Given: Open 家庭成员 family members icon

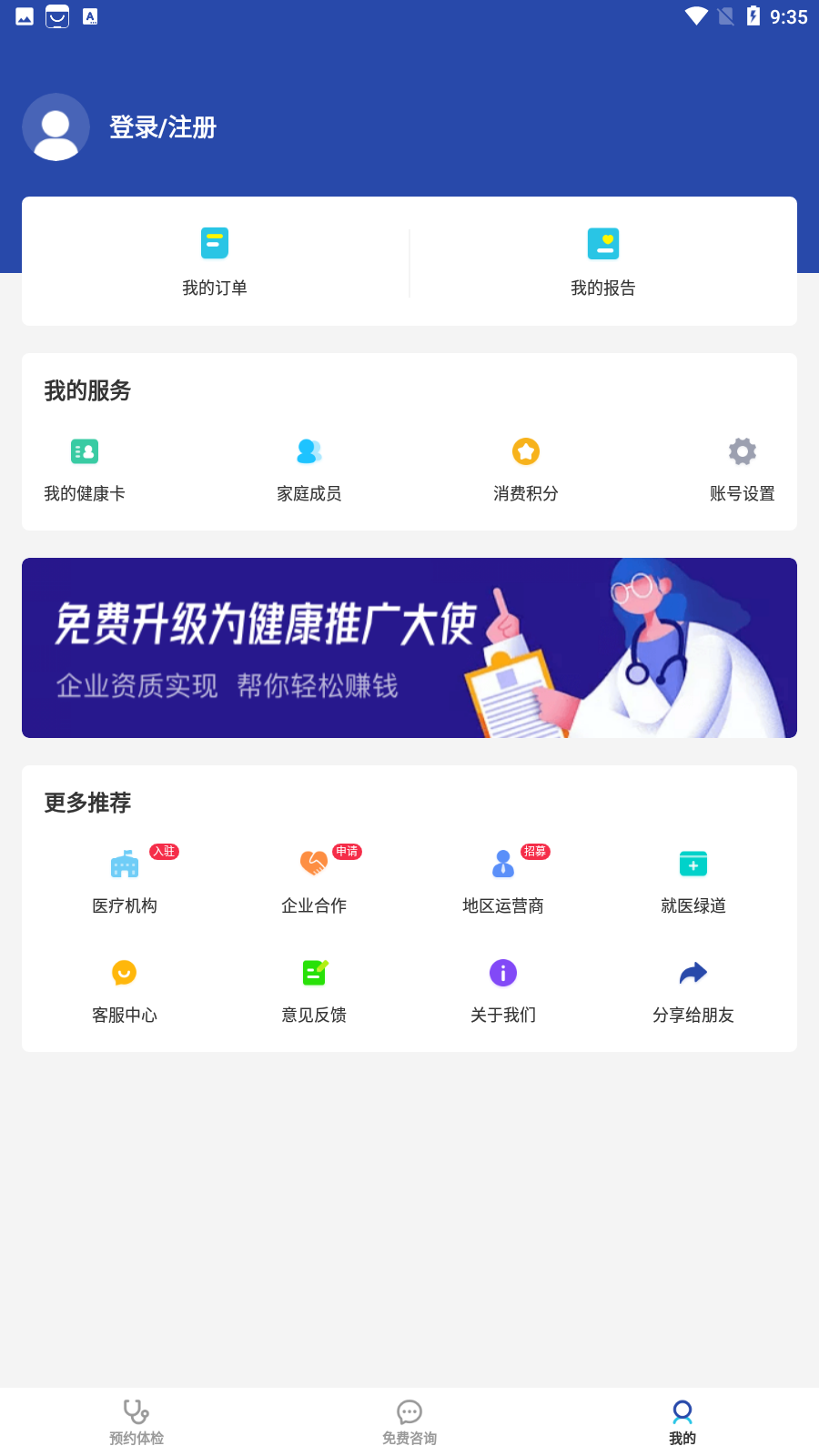Looking at the screenshot, I should click(x=309, y=451).
